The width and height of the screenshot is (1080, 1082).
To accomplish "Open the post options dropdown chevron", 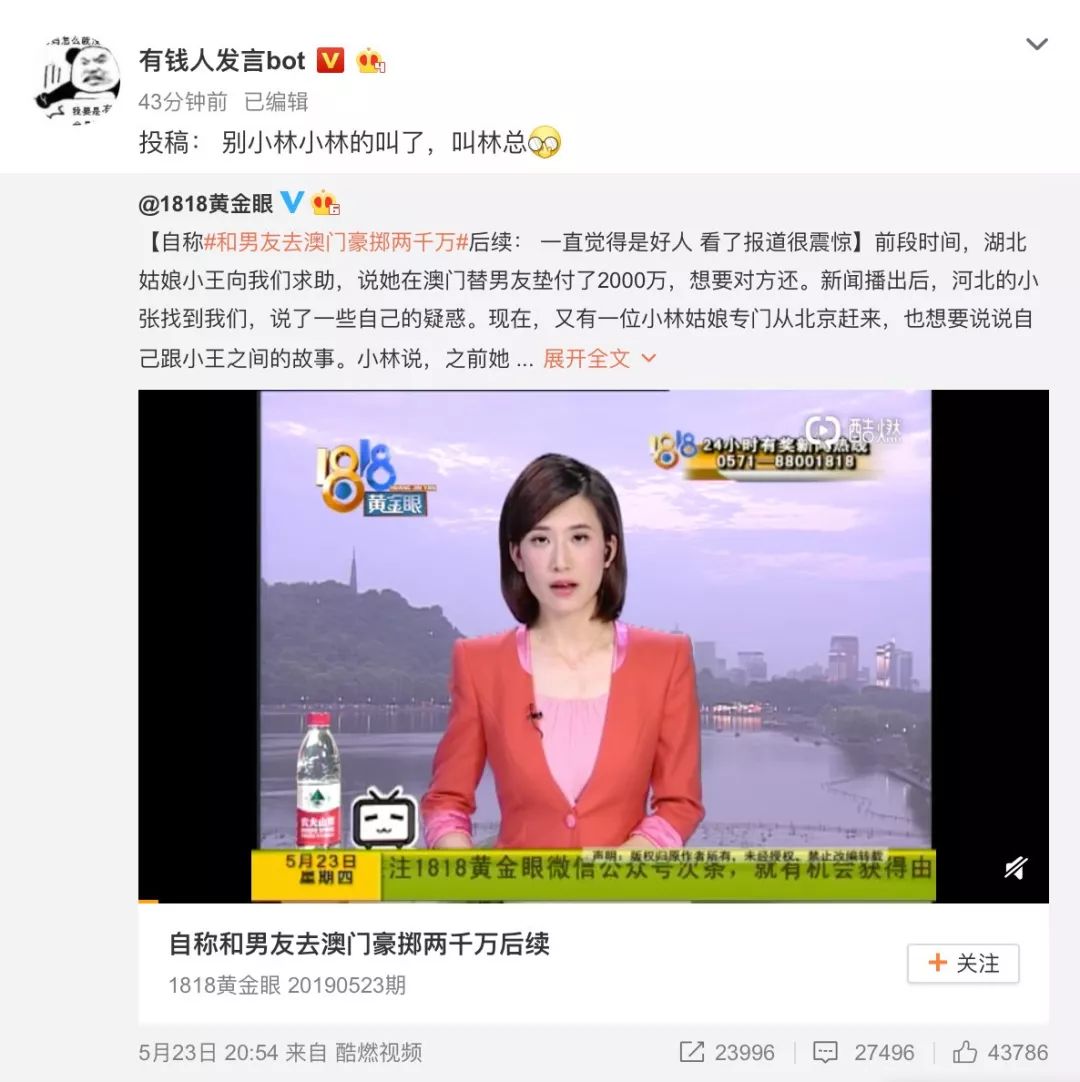I will tap(1037, 44).
